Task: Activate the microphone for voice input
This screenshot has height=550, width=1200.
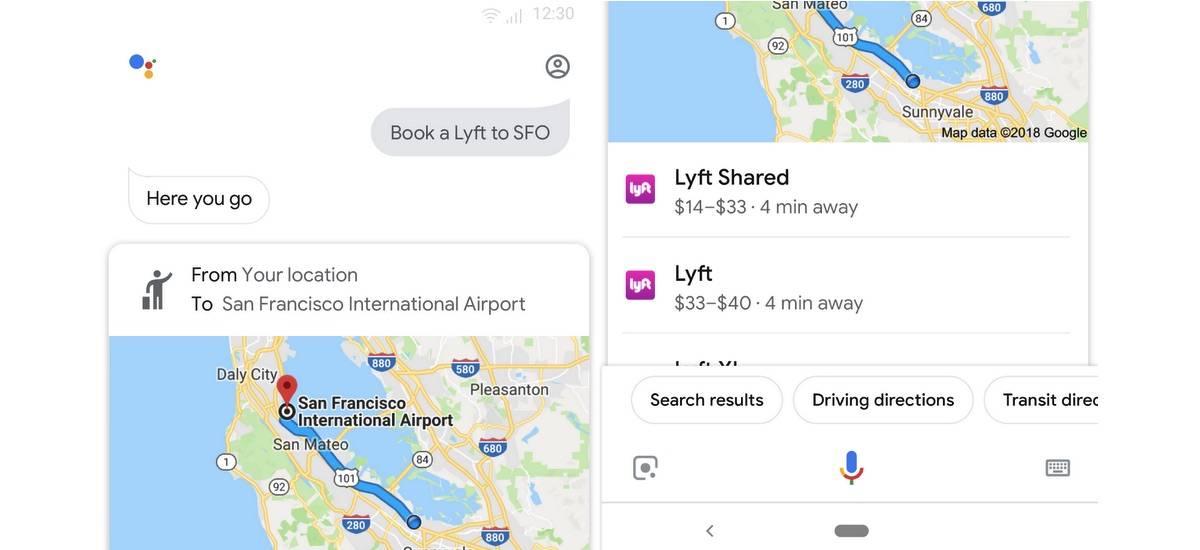Action: (851, 467)
